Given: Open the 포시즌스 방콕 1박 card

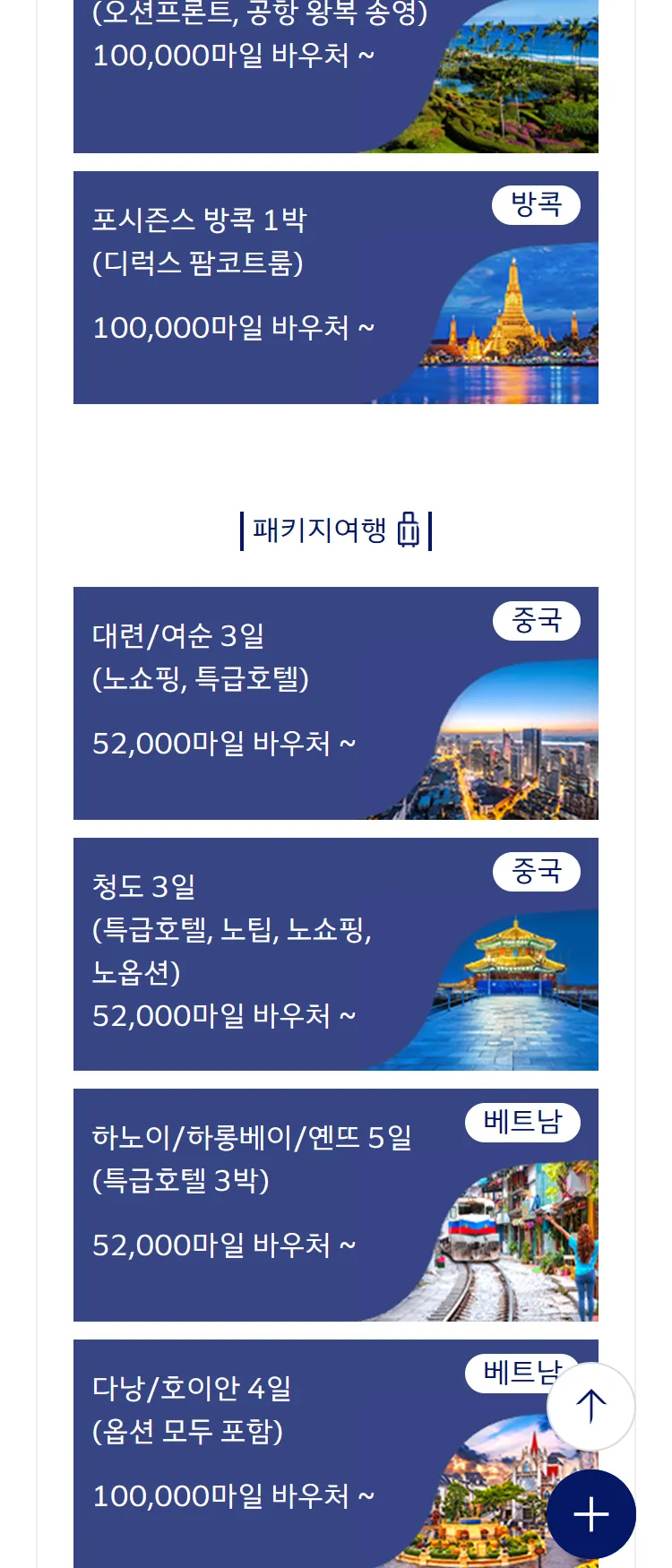Looking at the screenshot, I should (x=335, y=288).
